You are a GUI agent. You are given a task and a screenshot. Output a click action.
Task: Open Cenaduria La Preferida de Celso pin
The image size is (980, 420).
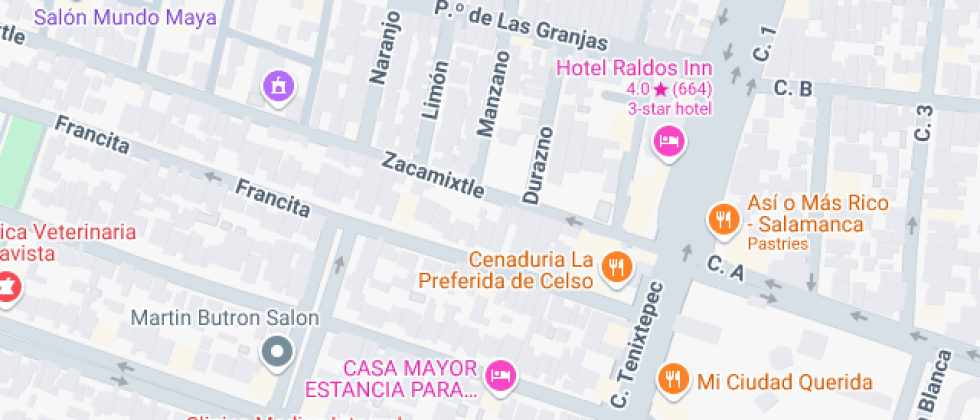coord(616,266)
